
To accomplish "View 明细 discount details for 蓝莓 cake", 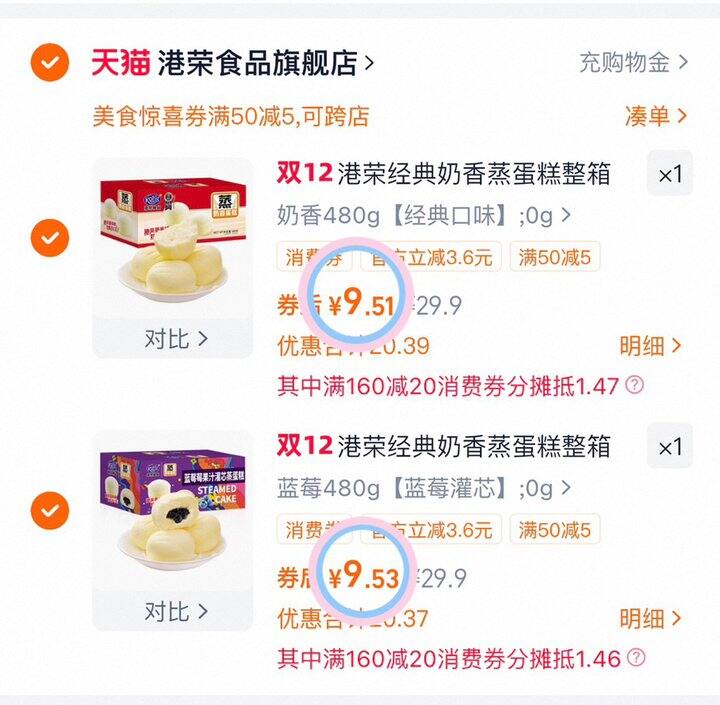I will click(650, 619).
